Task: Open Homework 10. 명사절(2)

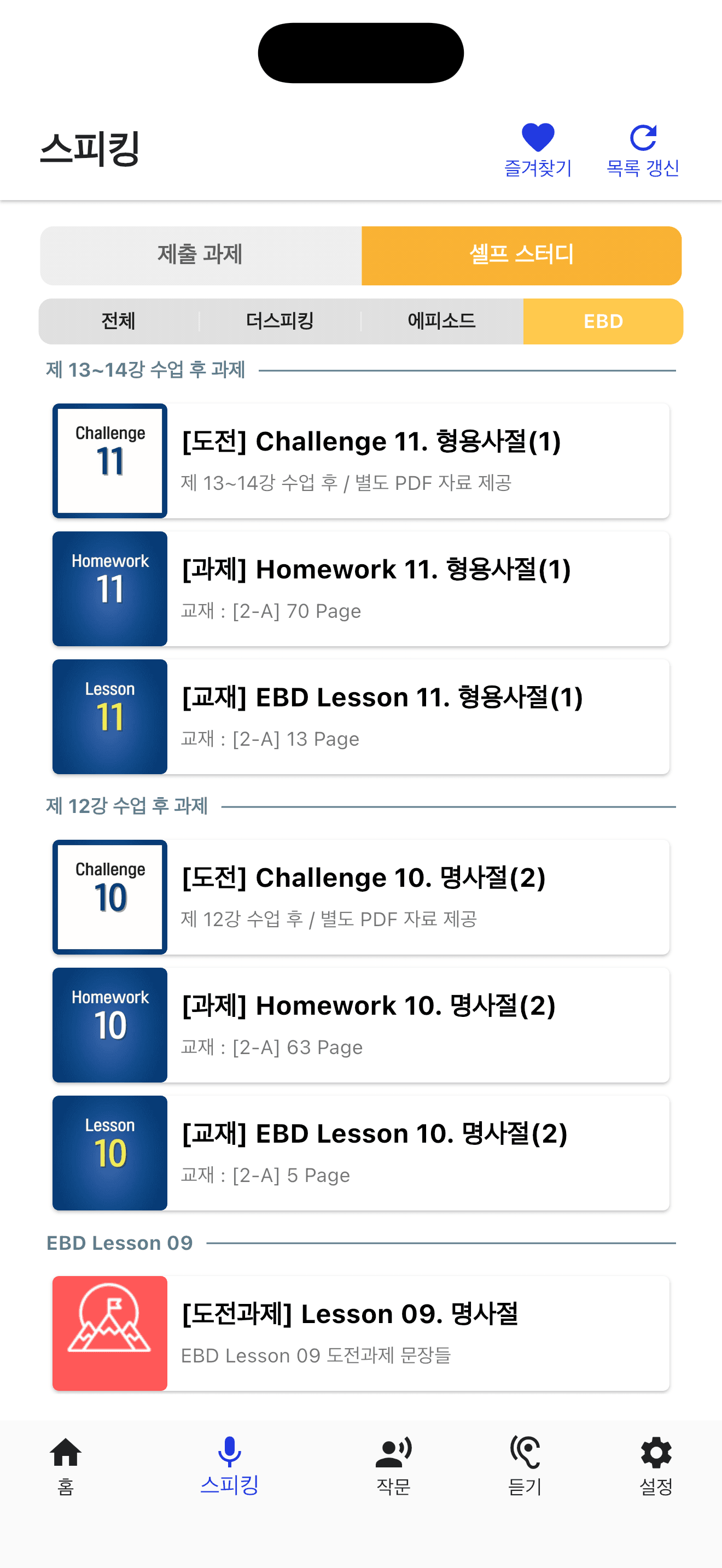Action: [361, 1025]
